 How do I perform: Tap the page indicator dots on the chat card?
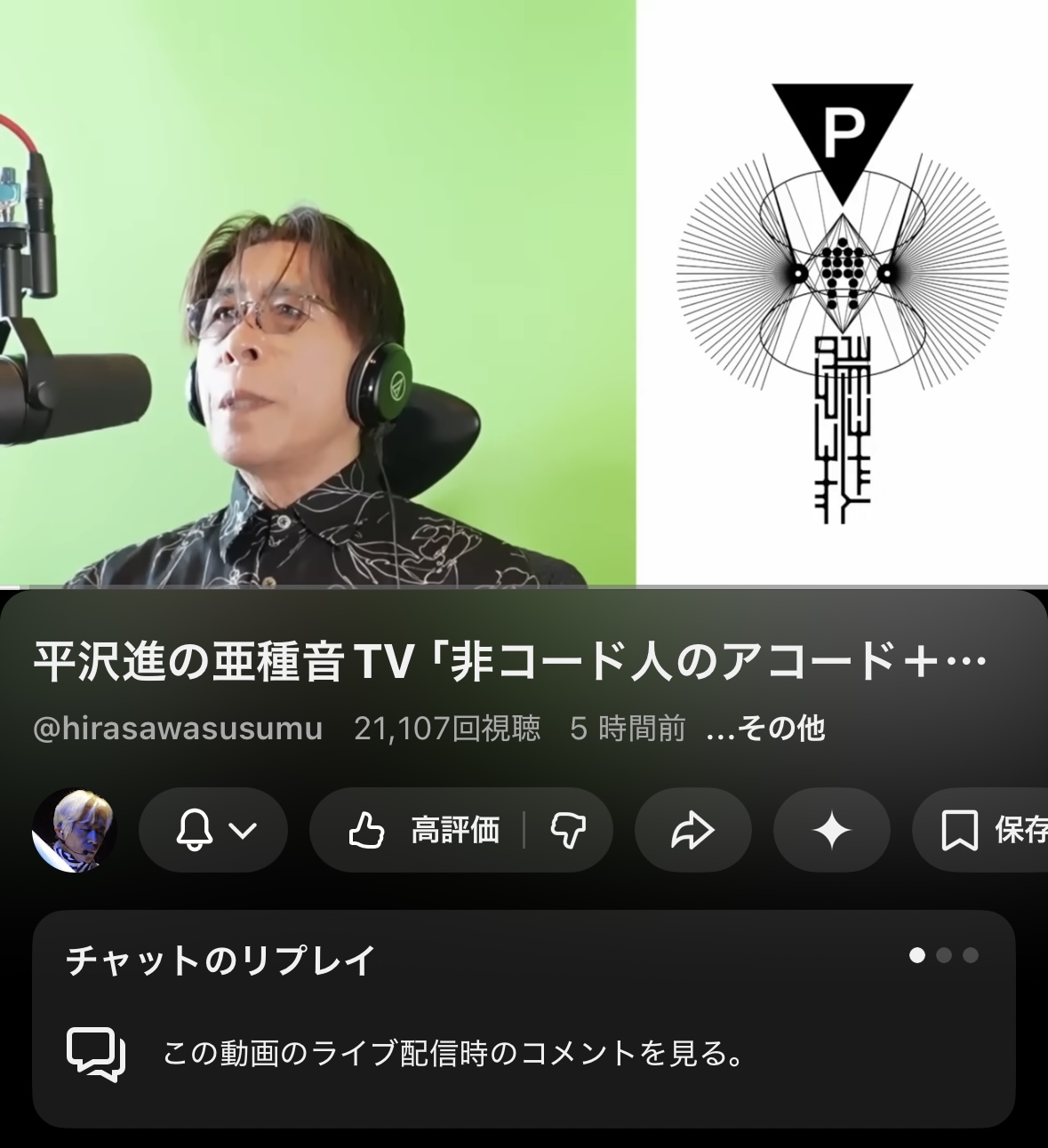(943, 955)
